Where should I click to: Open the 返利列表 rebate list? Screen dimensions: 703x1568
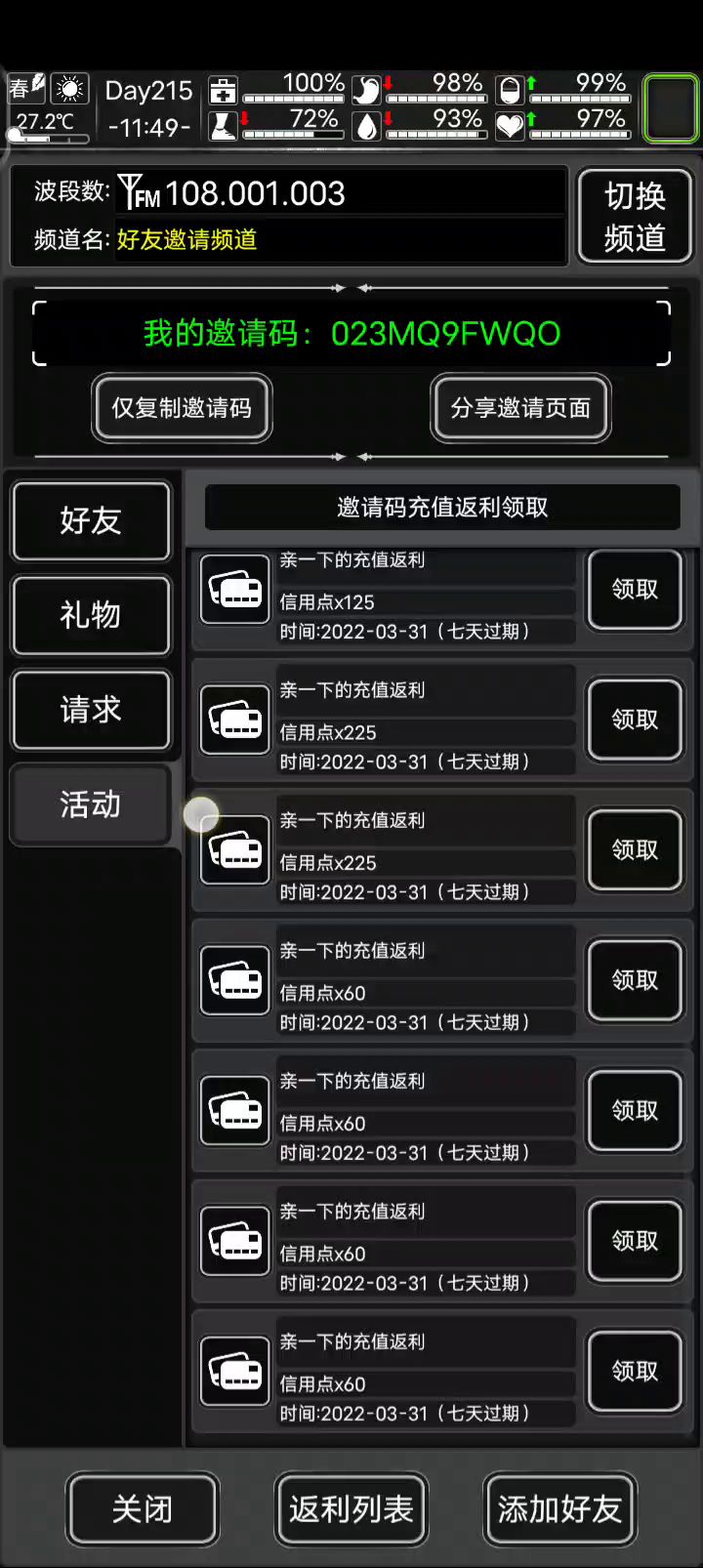point(351,1509)
